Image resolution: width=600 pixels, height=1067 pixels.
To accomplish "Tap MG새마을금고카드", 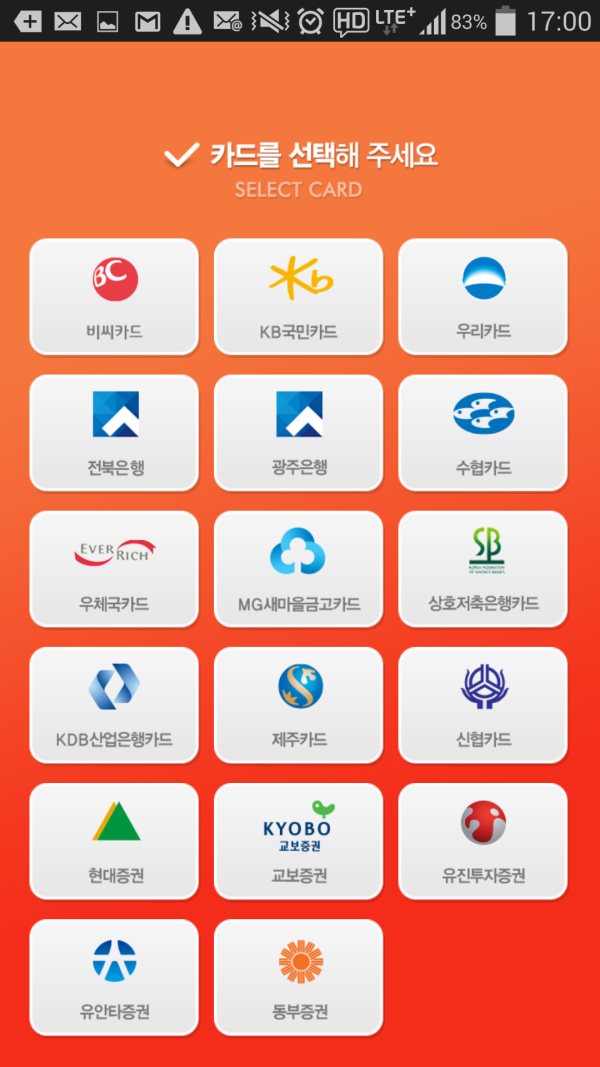I will pos(299,568).
